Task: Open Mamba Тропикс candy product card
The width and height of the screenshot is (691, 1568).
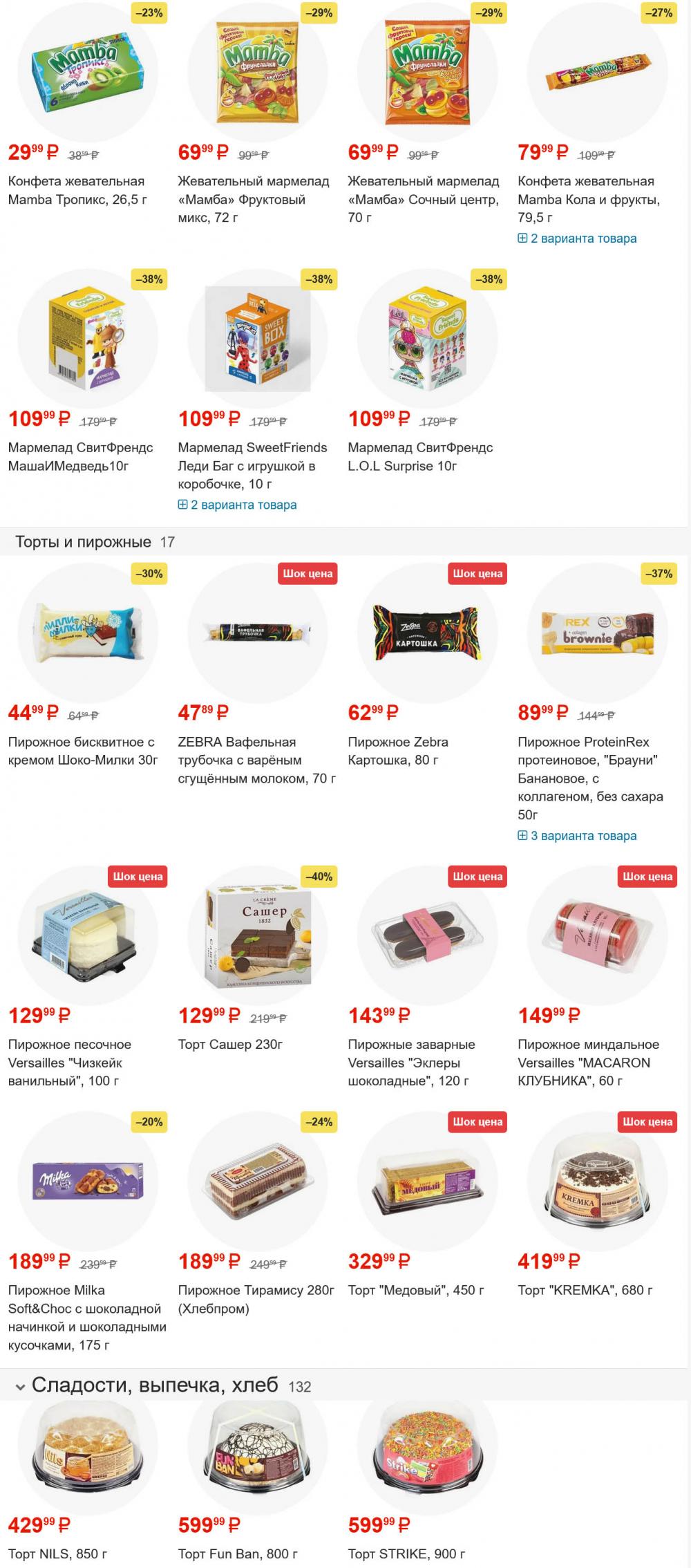Action: coord(76,190)
